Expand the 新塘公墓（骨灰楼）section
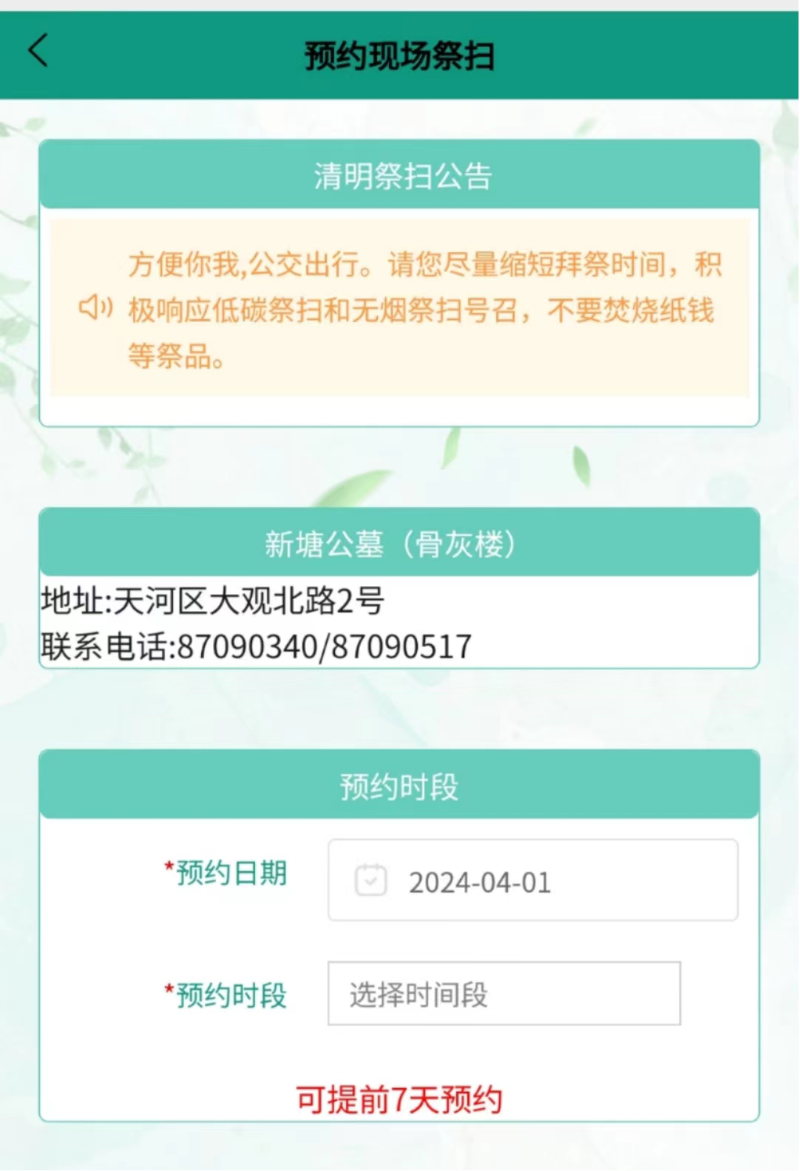800x1171 pixels. point(398,543)
